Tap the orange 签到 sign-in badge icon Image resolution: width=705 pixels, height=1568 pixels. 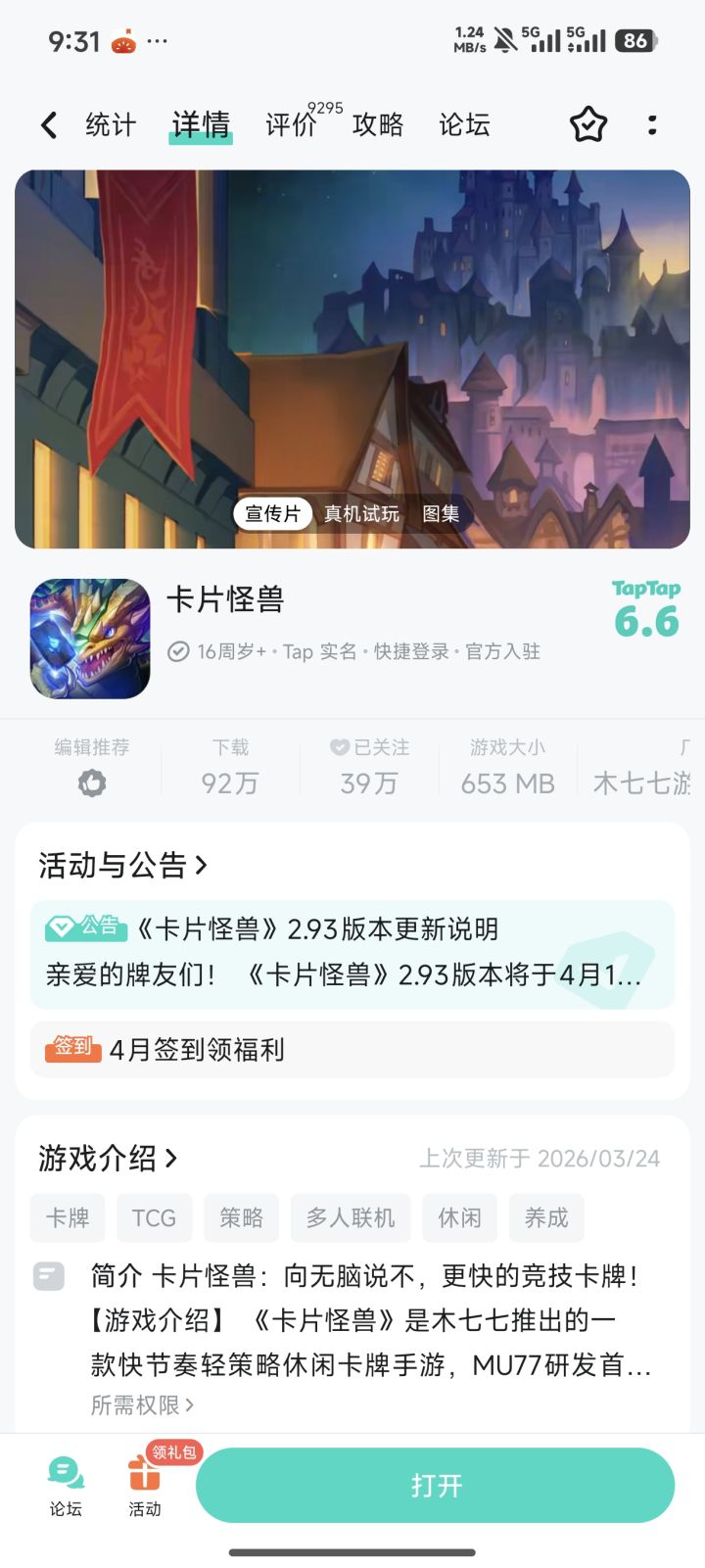click(71, 1049)
